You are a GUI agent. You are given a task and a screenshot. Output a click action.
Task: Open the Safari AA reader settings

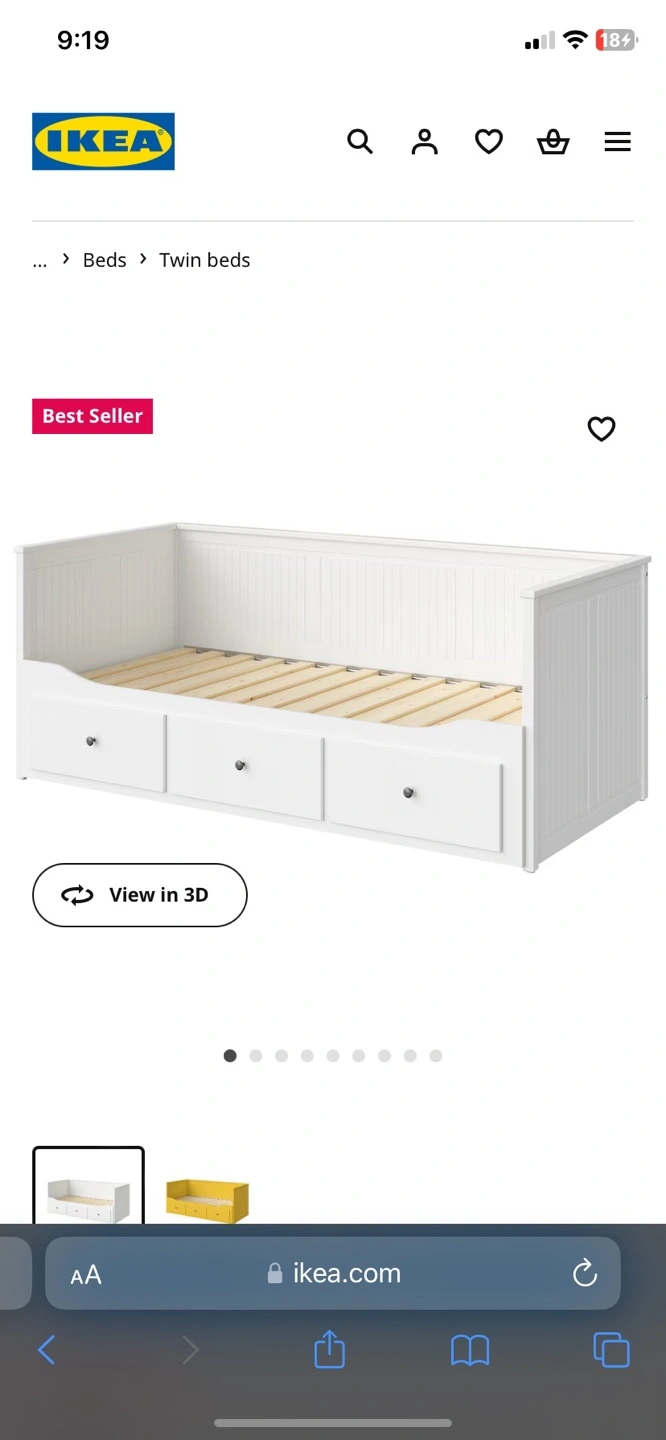pyautogui.click(x=86, y=1275)
